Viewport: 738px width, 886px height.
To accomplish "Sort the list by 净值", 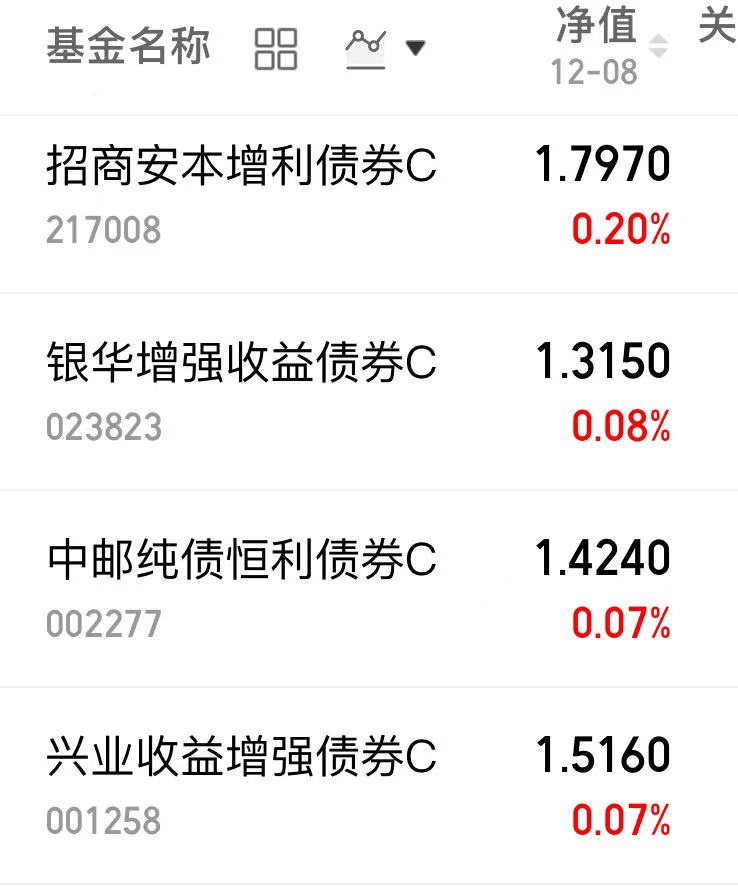I will coord(611,46).
